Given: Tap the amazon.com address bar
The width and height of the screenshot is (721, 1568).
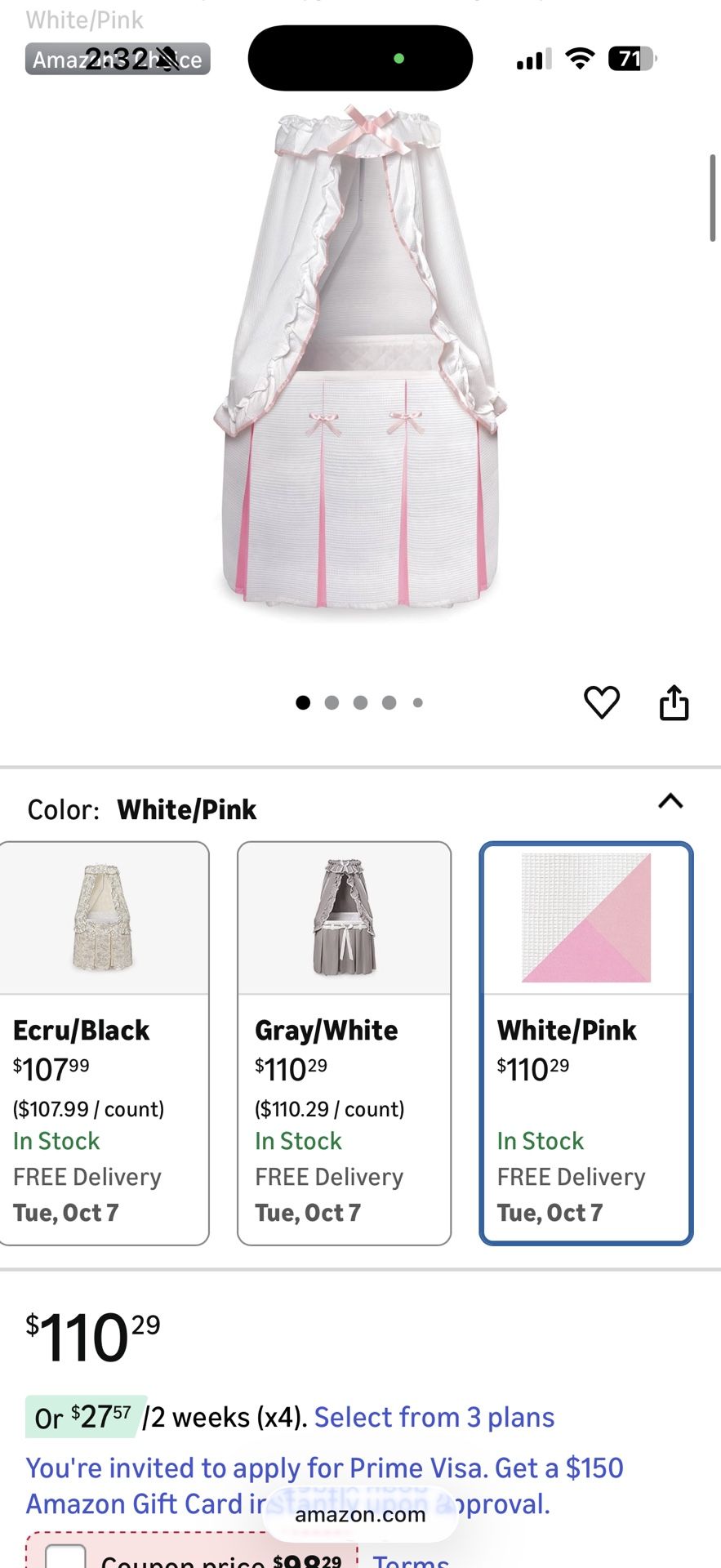Looking at the screenshot, I should [360, 1515].
